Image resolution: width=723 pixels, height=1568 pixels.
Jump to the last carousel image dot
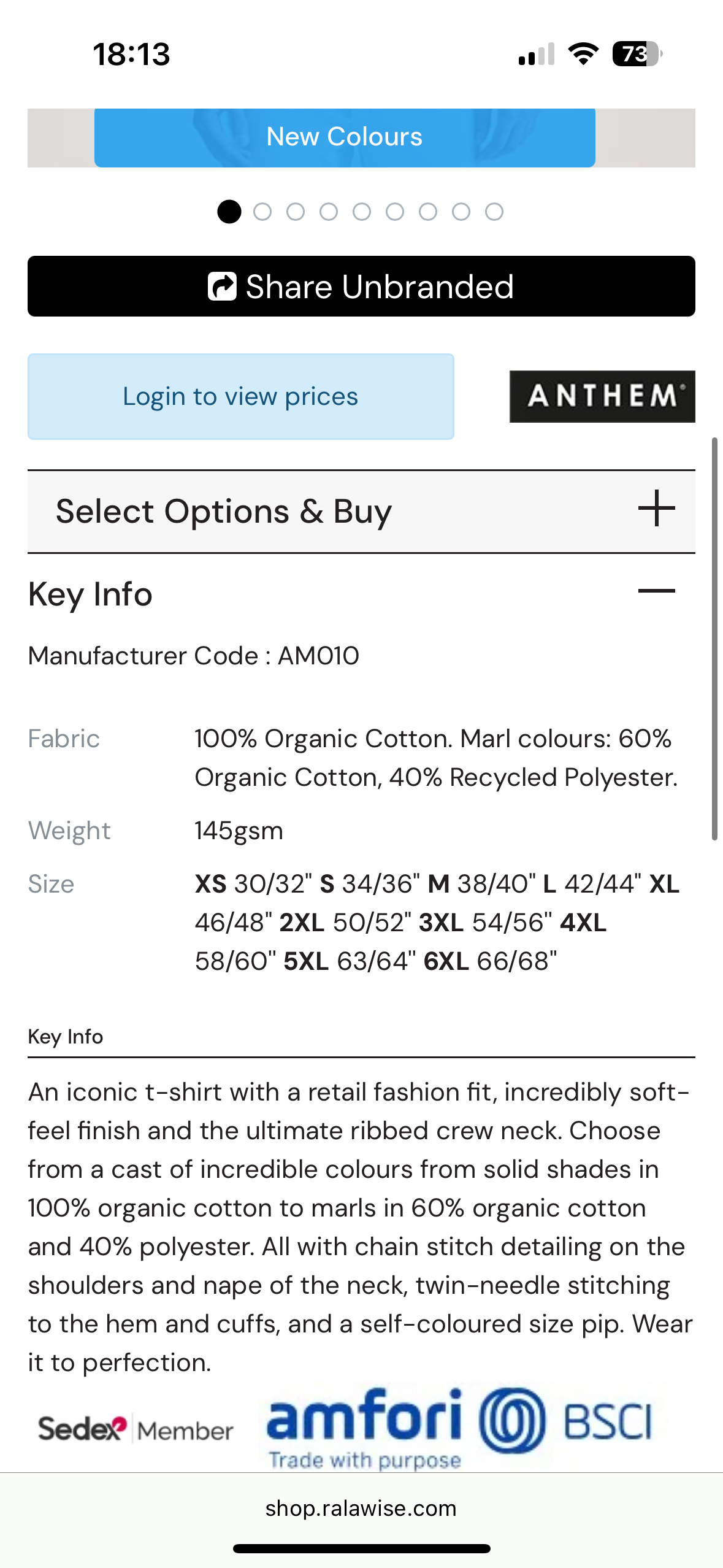coord(494,212)
